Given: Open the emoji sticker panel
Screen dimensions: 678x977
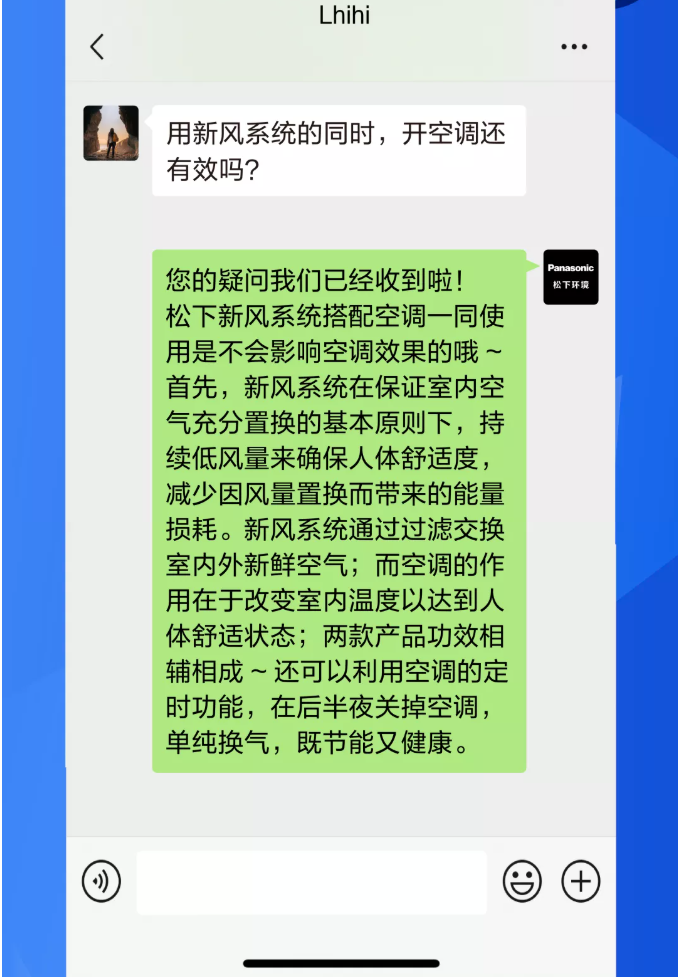Looking at the screenshot, I should point(522,882).
